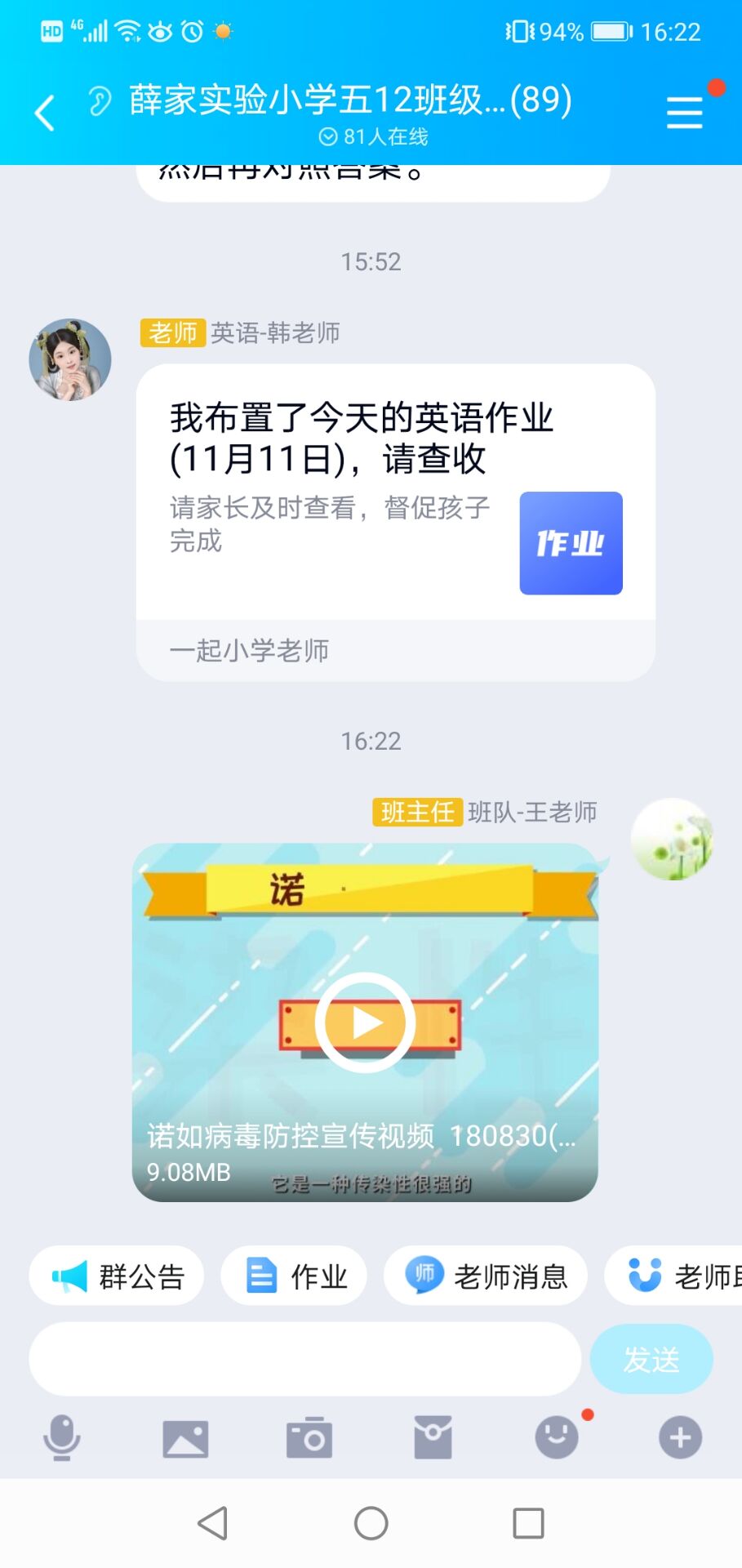Play the 诺如病毒防控宣传视频 video

[365, 1022]
